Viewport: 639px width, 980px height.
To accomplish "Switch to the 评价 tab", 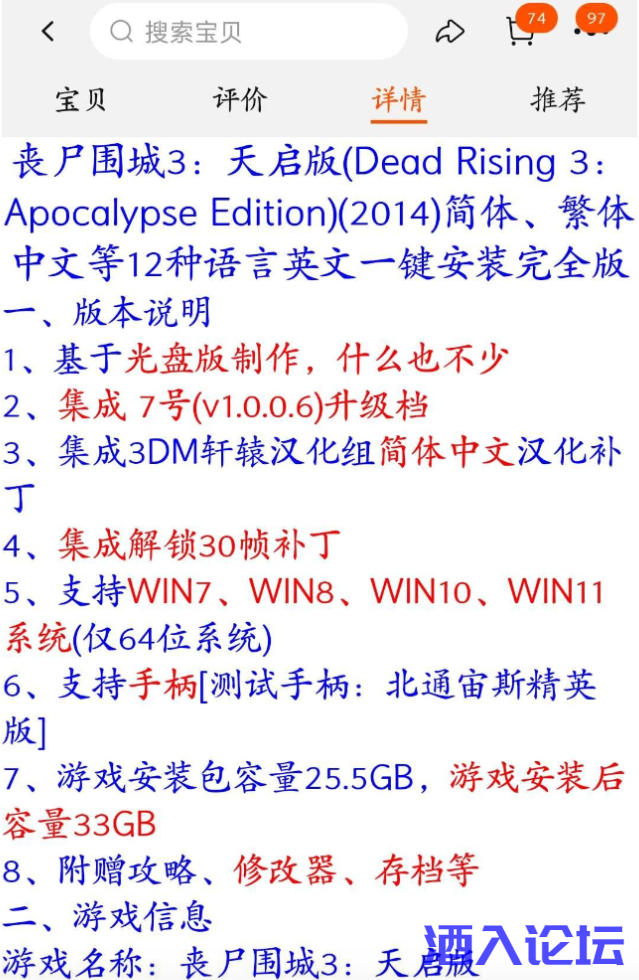I will [x=240, y=99].
